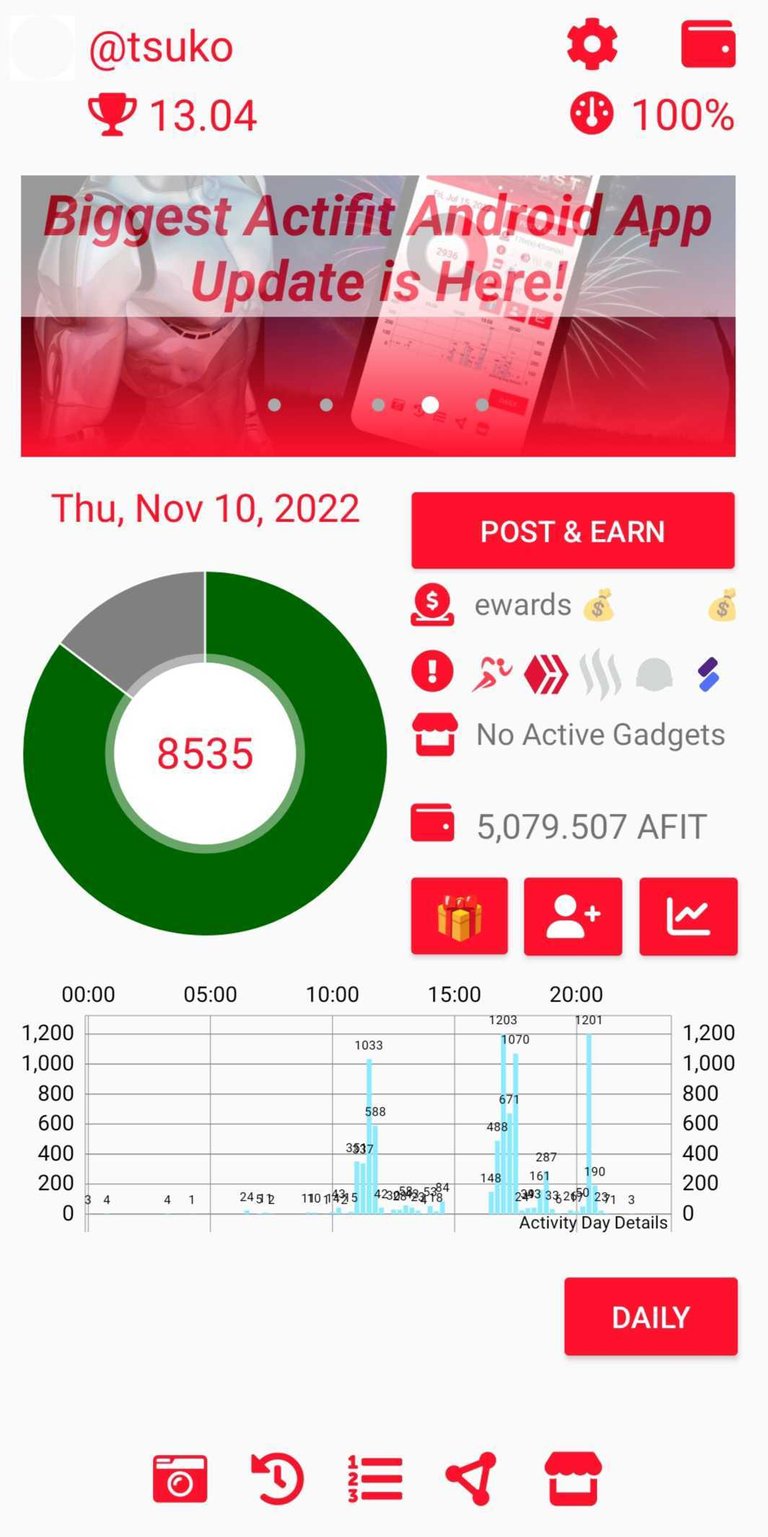Open the chart trends button
768x1537 pixels.
[x=689, y=916]
